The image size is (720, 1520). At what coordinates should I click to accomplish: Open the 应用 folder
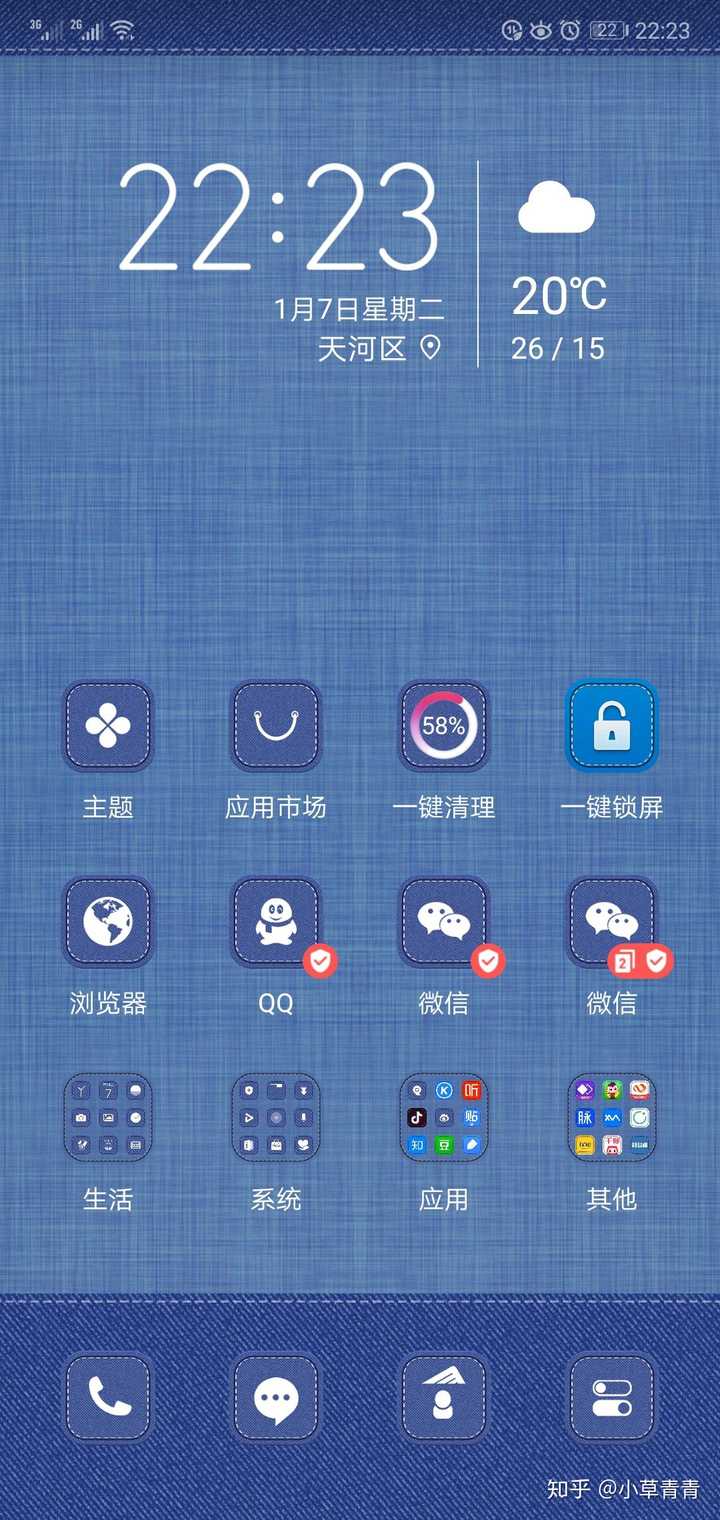[444, 1118]
